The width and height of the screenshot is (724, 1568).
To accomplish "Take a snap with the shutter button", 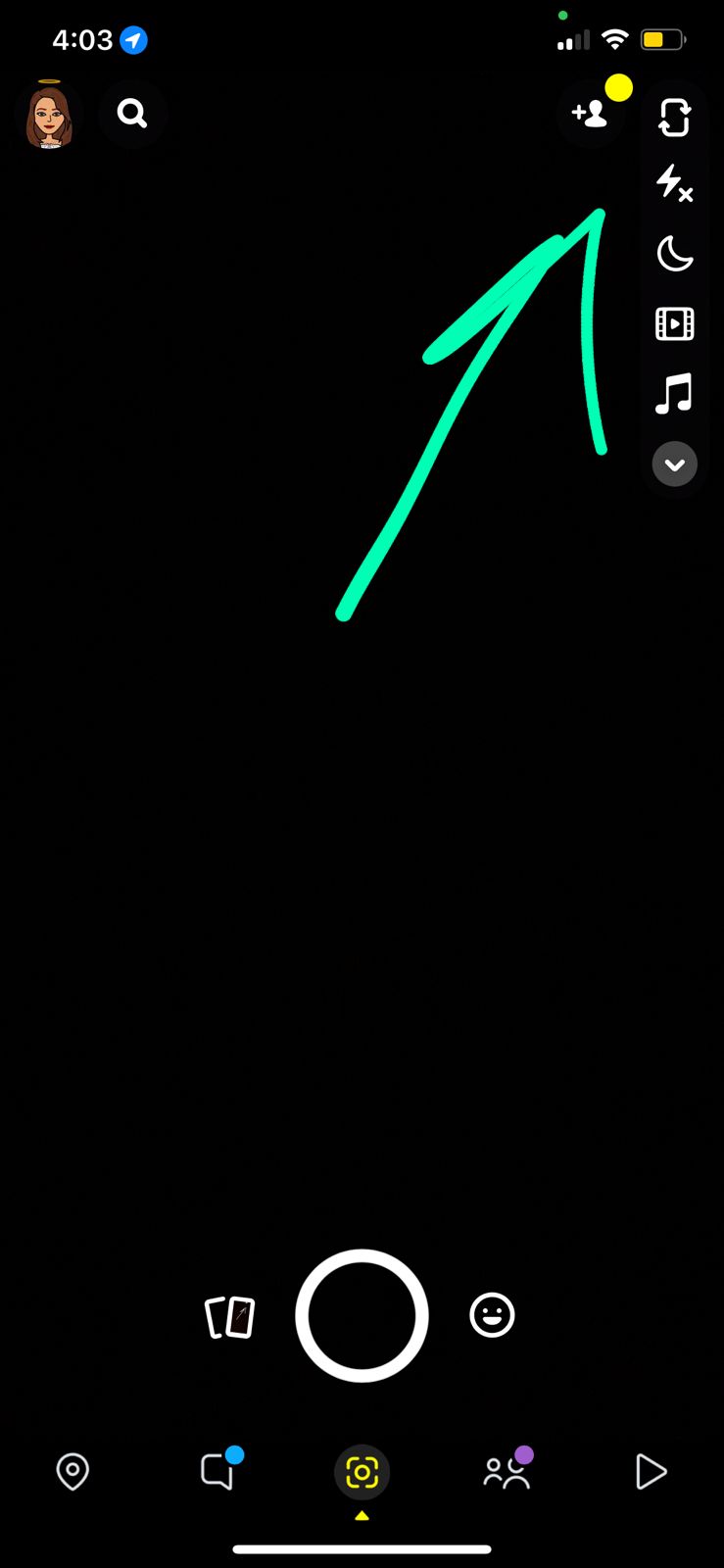I will click(x=362, y=1315).
